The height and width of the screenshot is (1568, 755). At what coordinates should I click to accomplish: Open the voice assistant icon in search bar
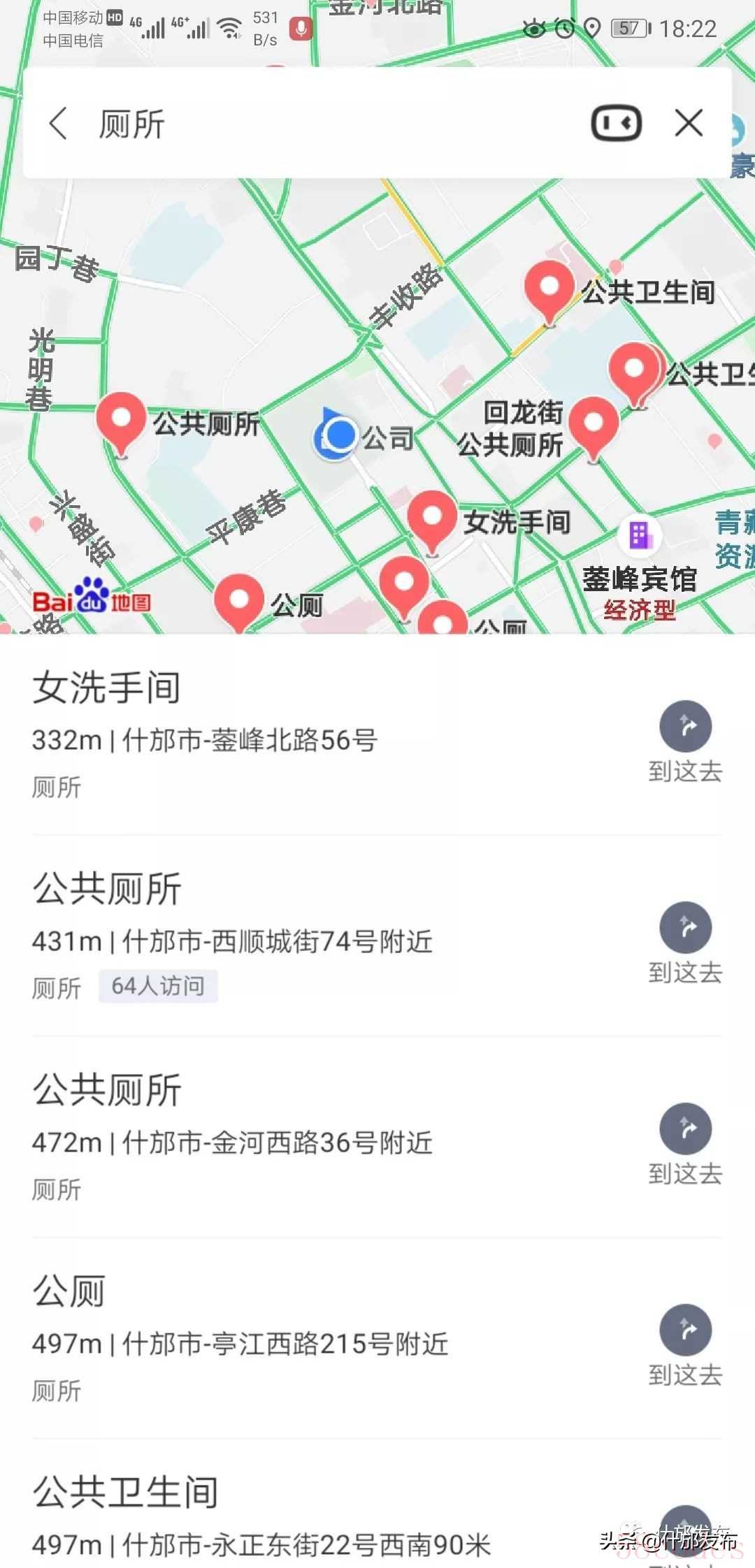(617, 124)
